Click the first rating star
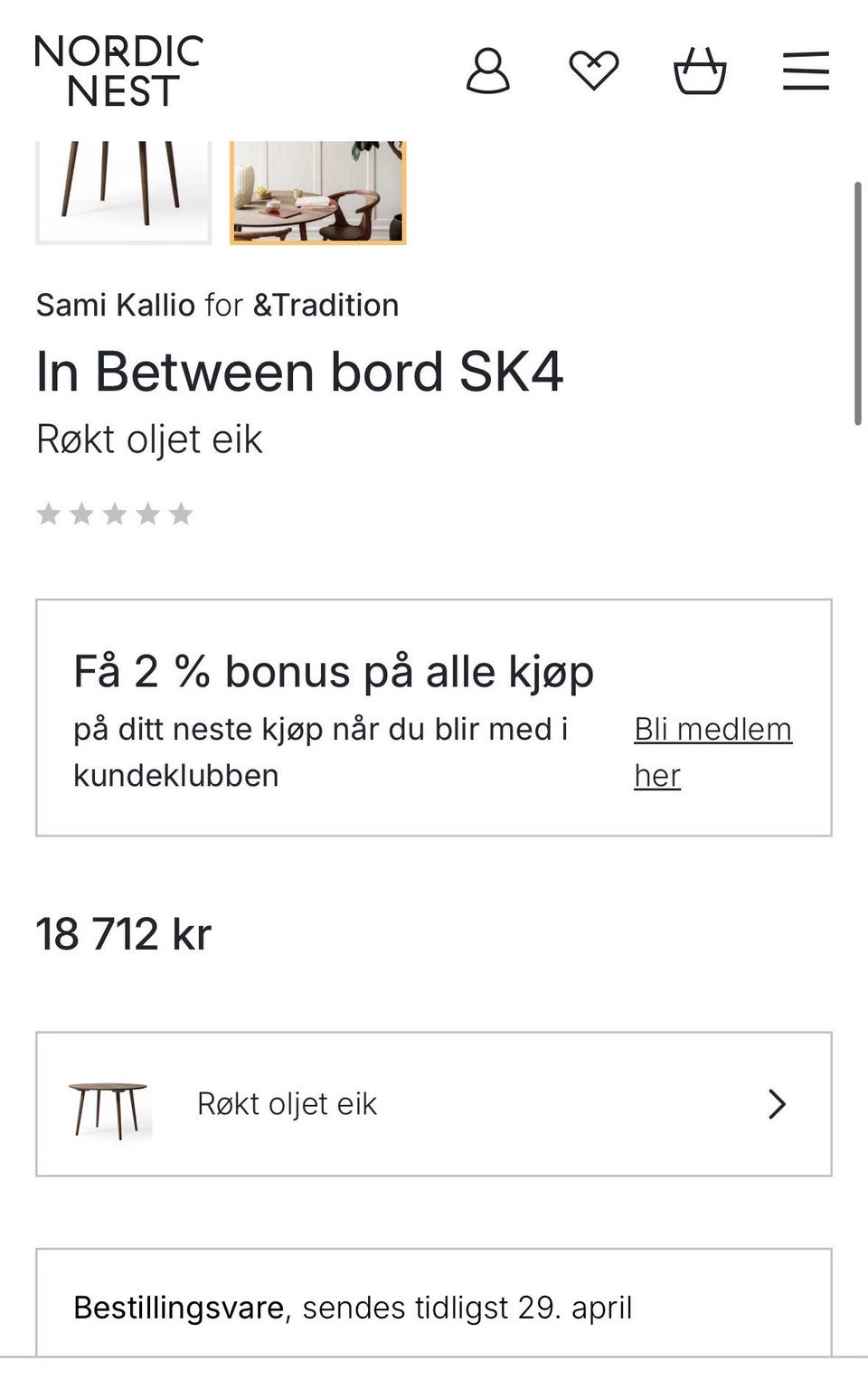 tap(50, 514)
